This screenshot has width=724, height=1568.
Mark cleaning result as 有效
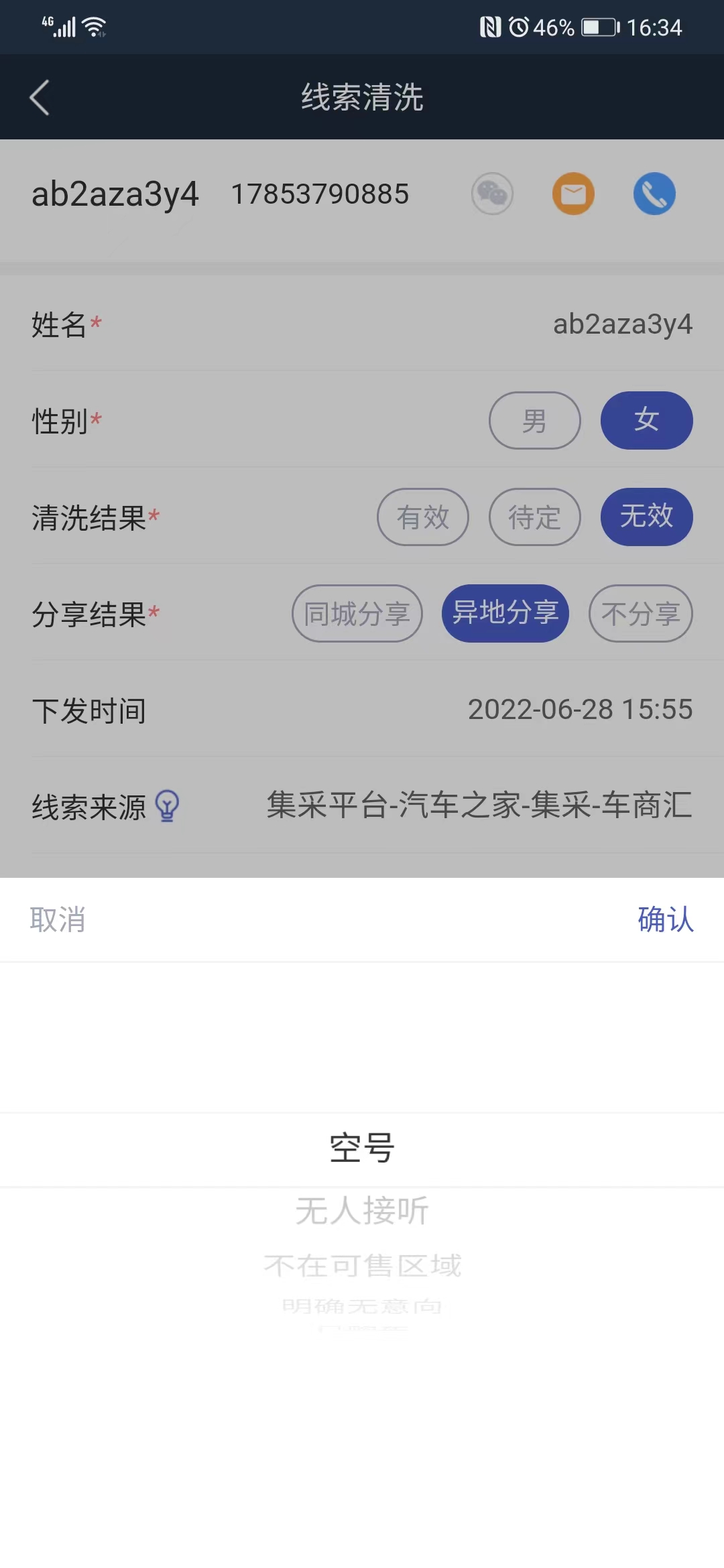click(422, 517)
